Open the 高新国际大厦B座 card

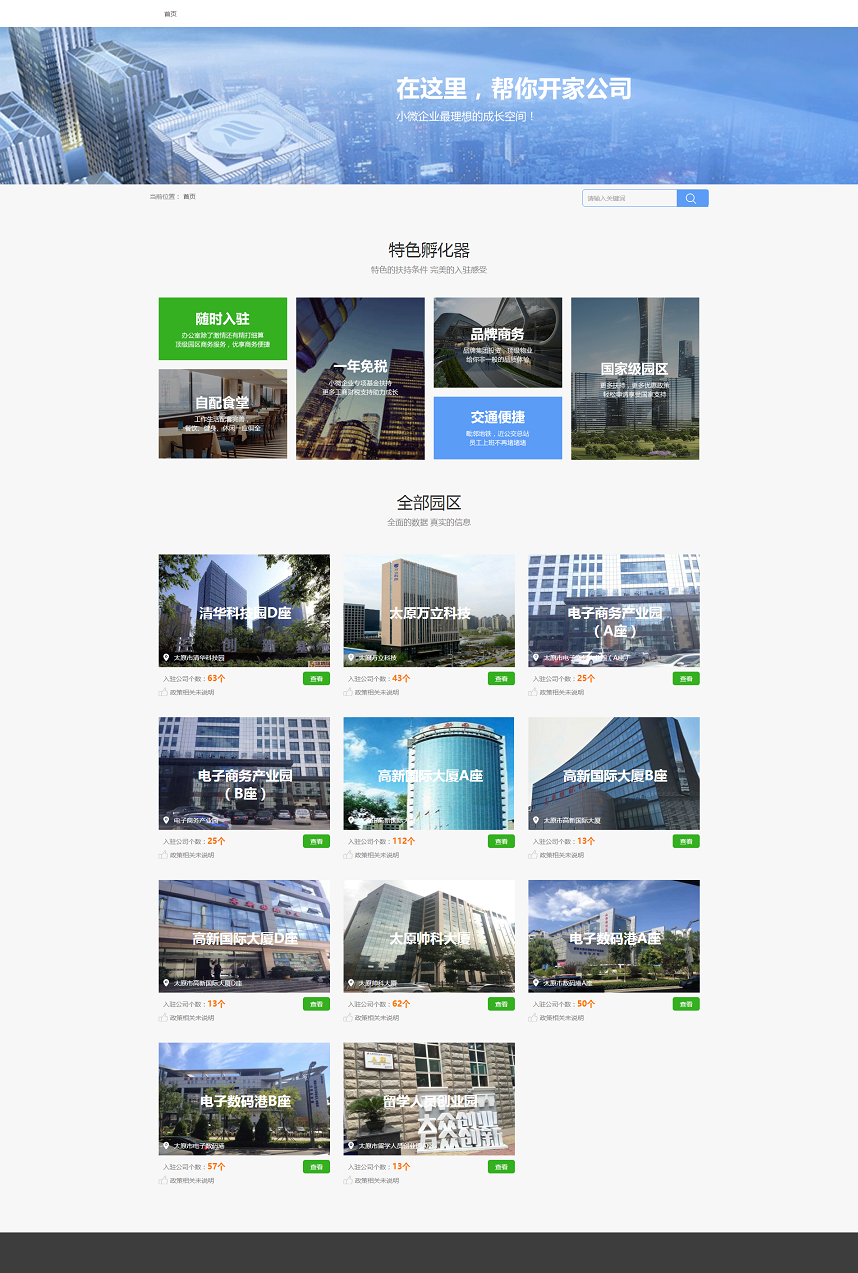coord(613,773)
